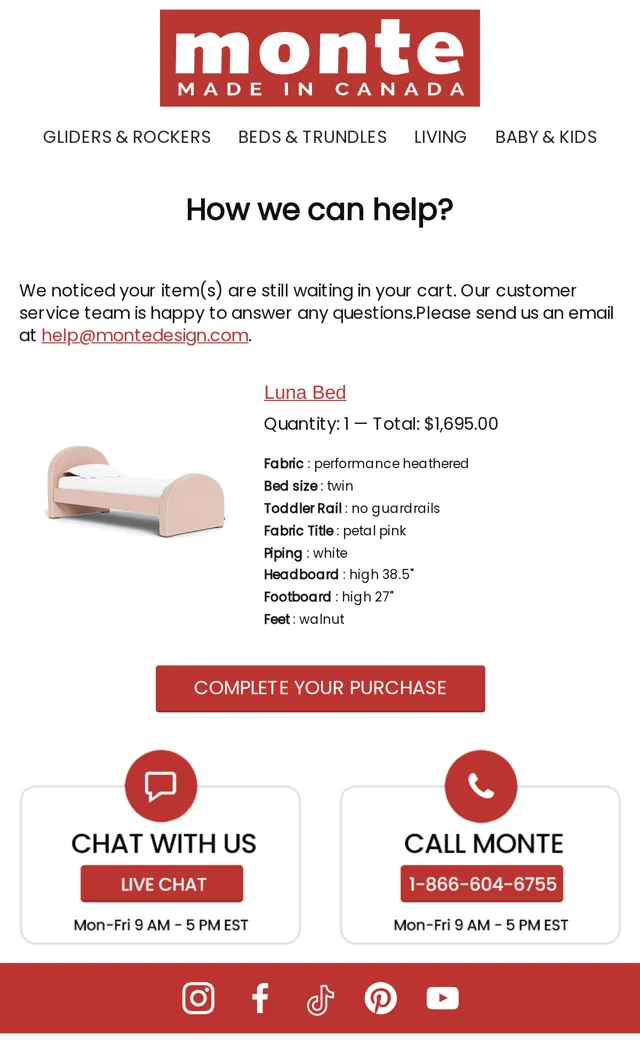Open the Luna Bed product link
This screenshot has height=1040, width=640.
[x=305, y=393]
